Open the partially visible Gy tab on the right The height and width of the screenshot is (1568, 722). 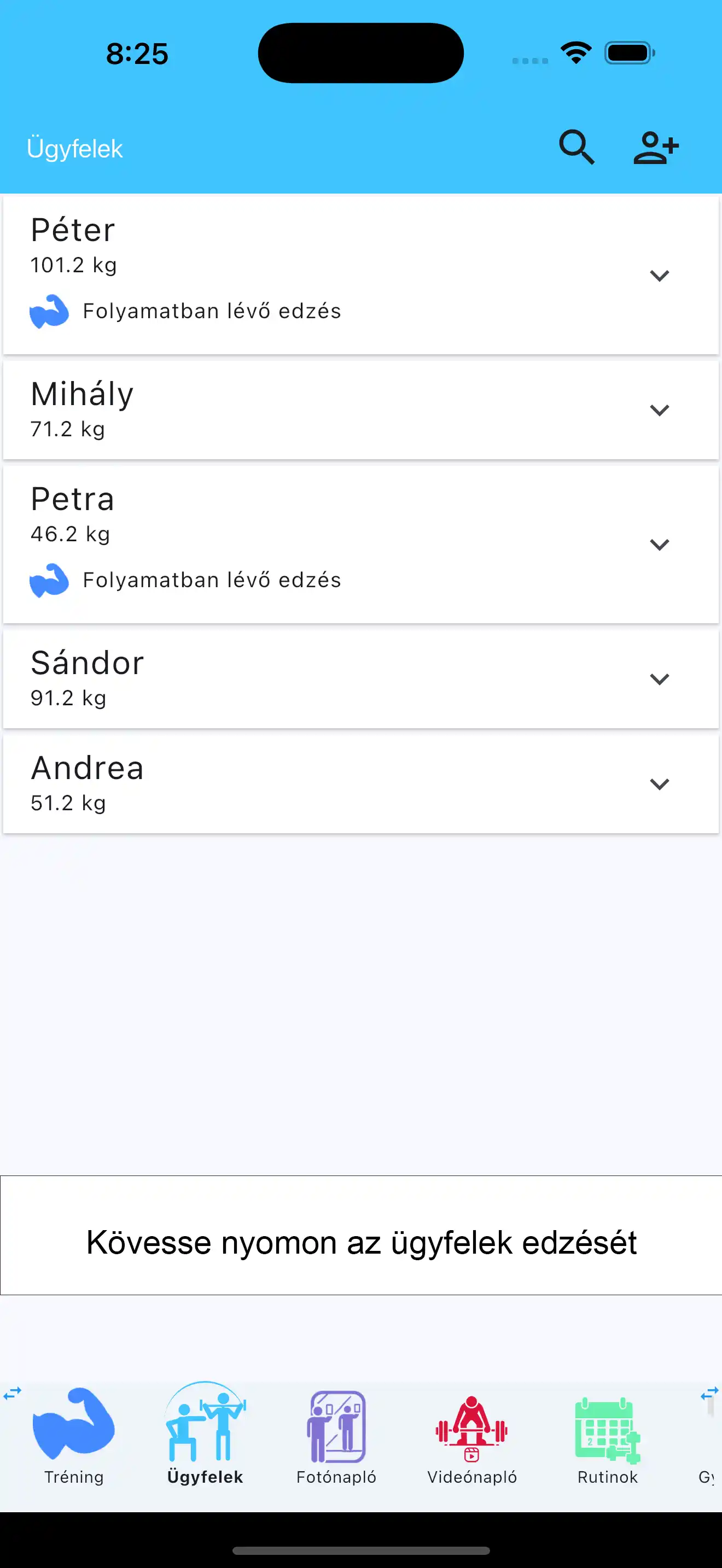[x=708, y=1476]
